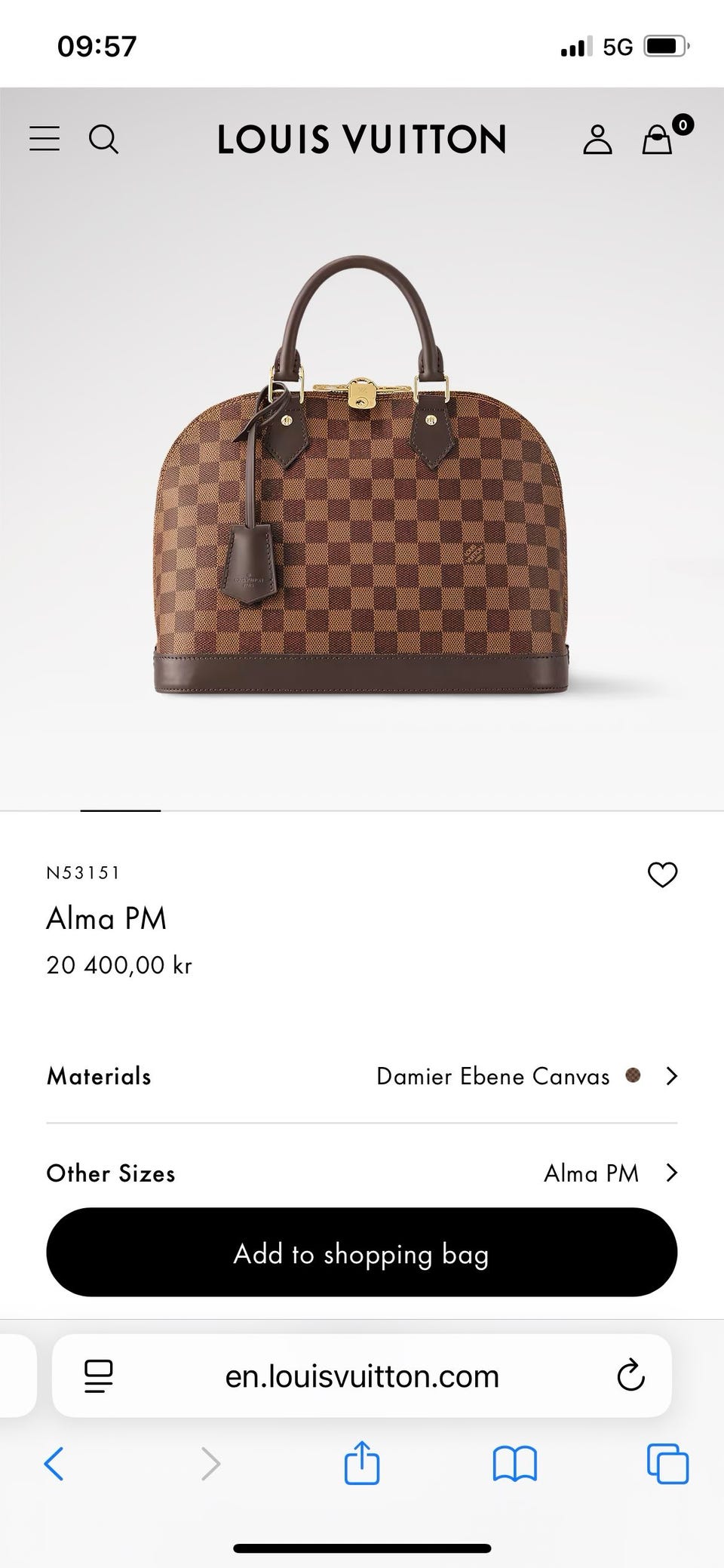Tap the en.louisvuitton.com address bar
This screenshot has height=1568, width=724.
tap(362, 1376)
